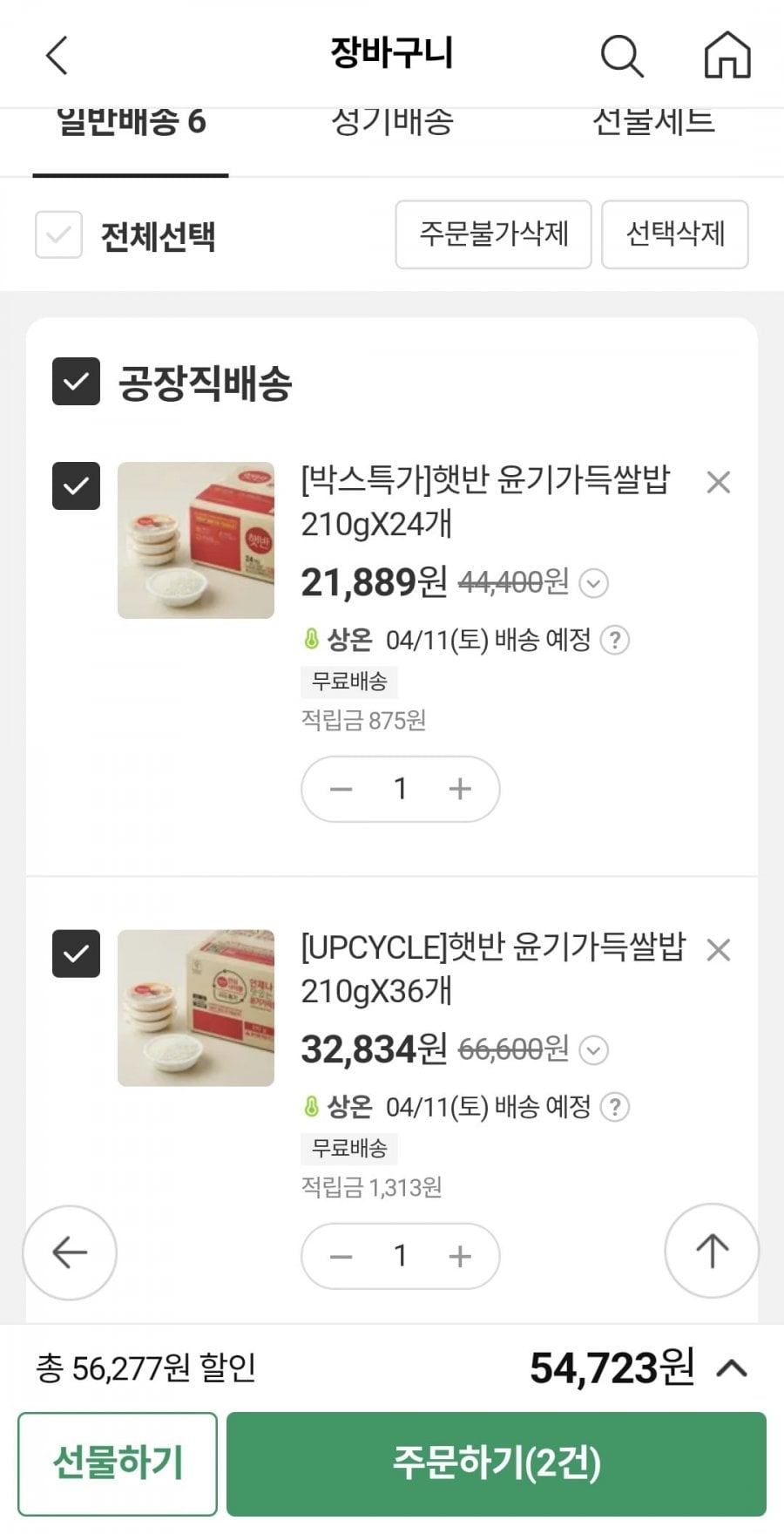Tap the 선택삭제 button
784x1534 pixels.
(x=675, y=234)
